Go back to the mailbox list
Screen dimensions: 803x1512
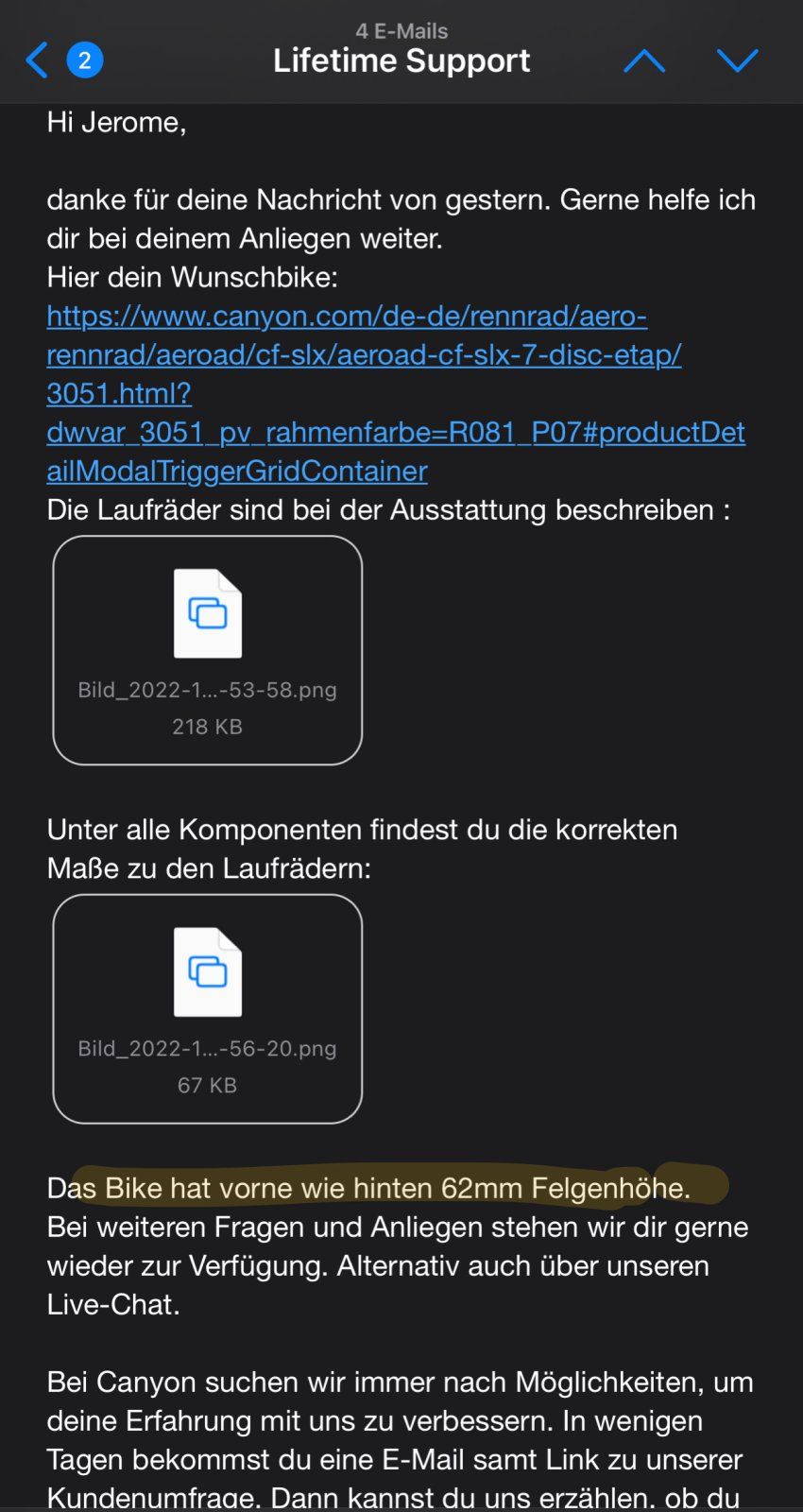(38, 60)
